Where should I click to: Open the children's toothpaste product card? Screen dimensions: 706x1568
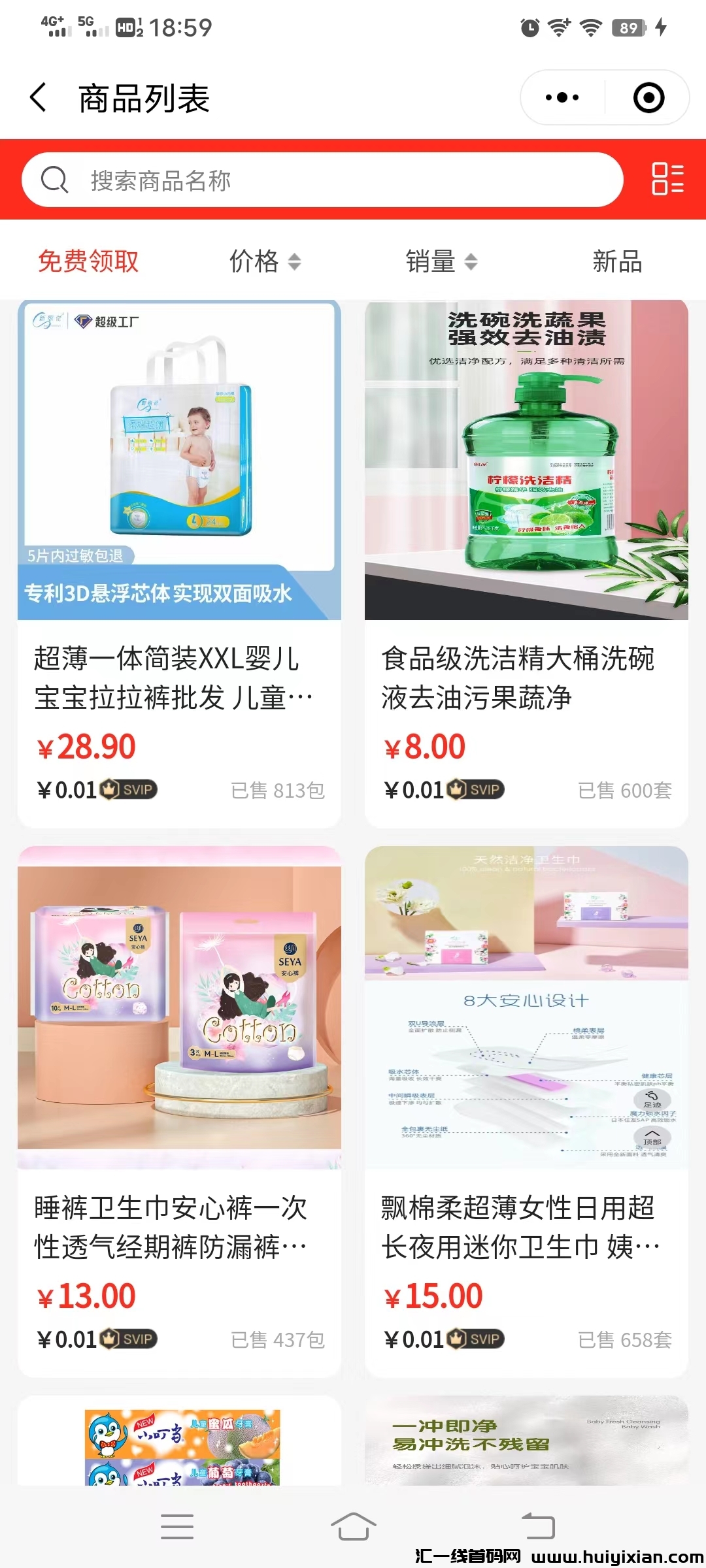point(179,1441)
